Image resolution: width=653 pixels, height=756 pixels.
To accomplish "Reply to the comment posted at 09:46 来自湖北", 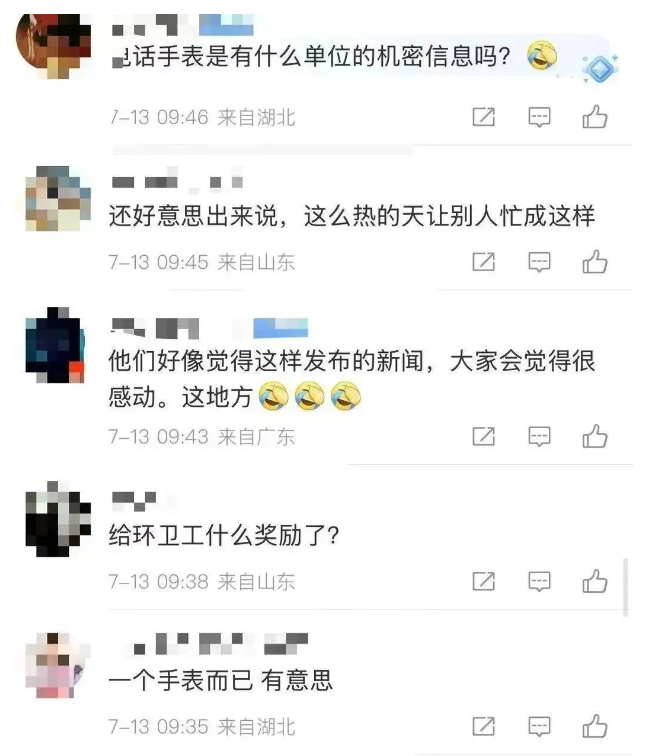I will pyautogui.click(x=539, y=118).
